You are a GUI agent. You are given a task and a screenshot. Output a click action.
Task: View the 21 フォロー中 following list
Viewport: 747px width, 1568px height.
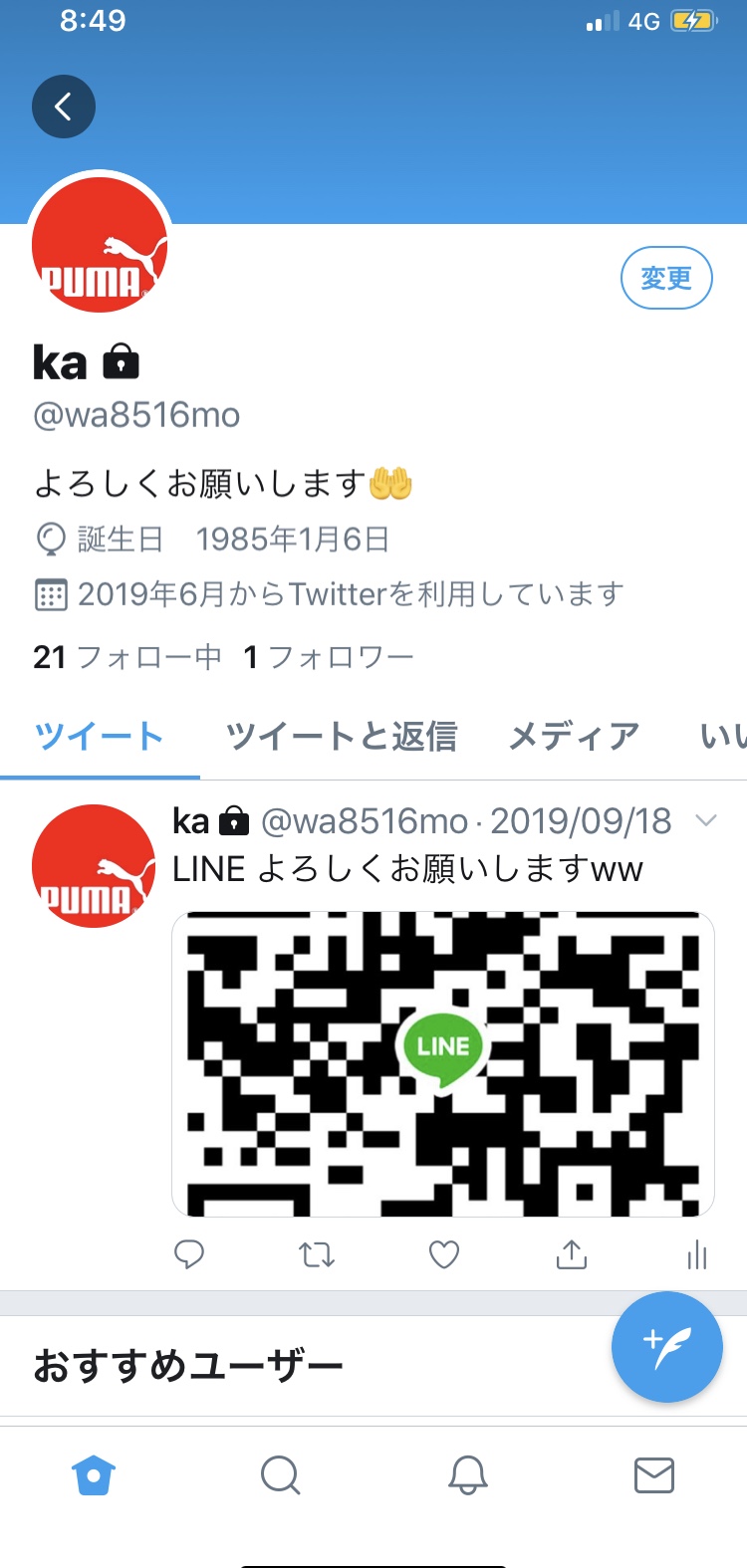point(126,657)
